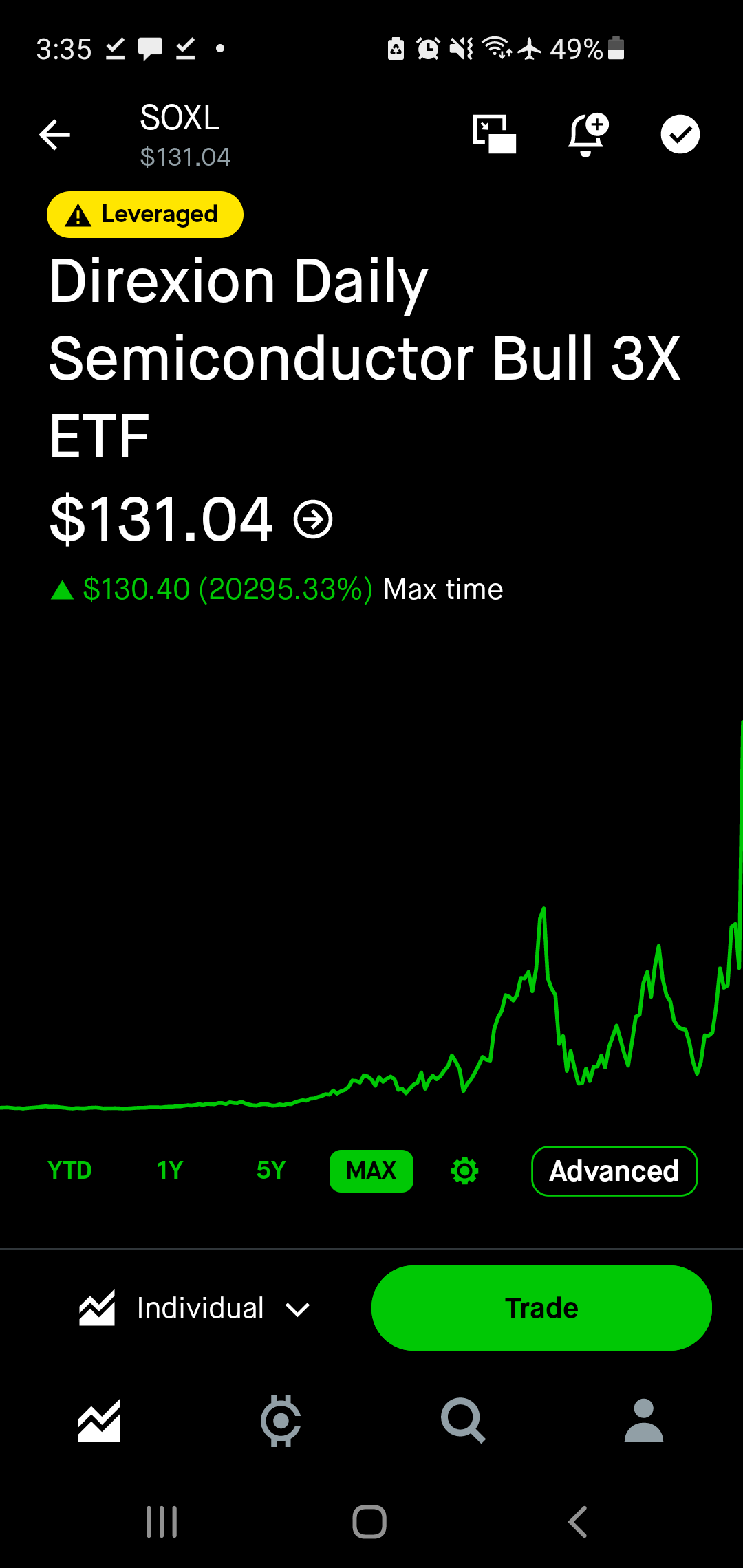Open the search tab in bottom bar
The image size is (743, 1568).
463,1421
